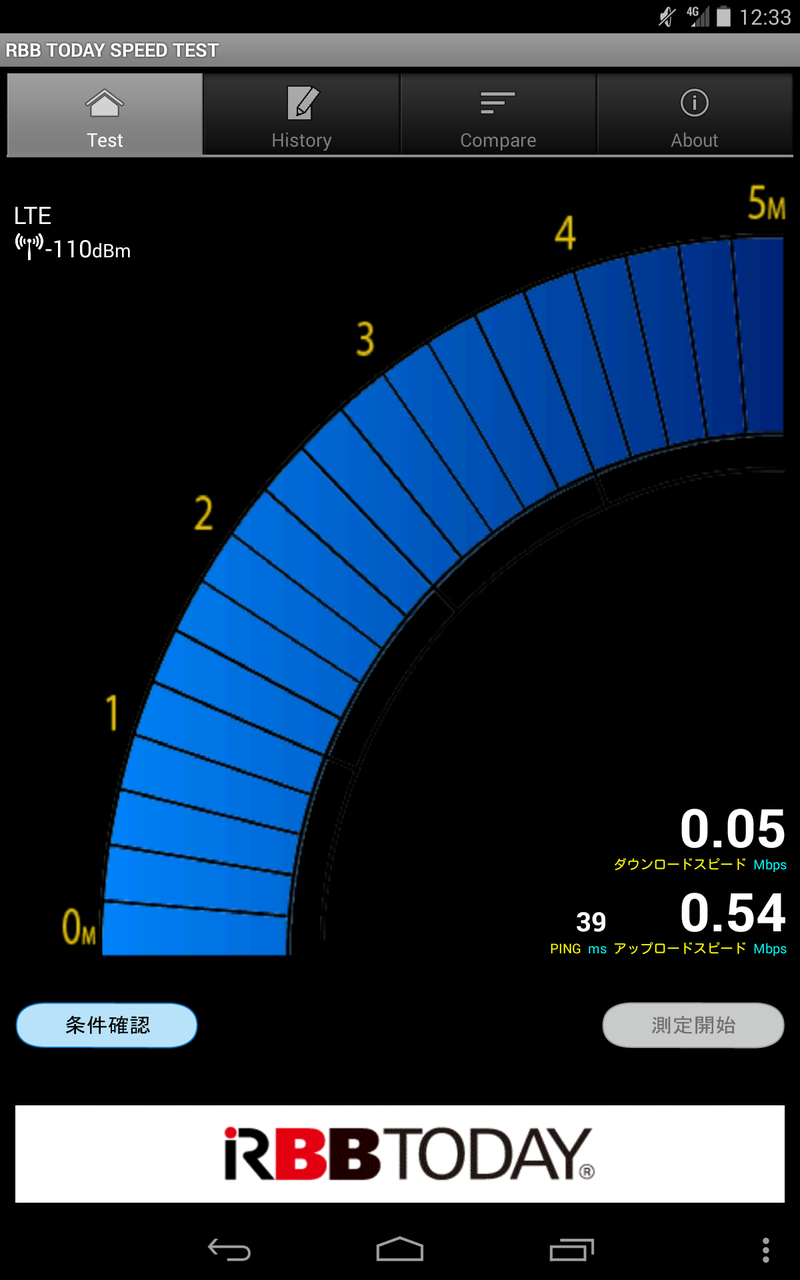
Task: Select the Test tab
Action: pyautogui.click(x=105, y=114)
